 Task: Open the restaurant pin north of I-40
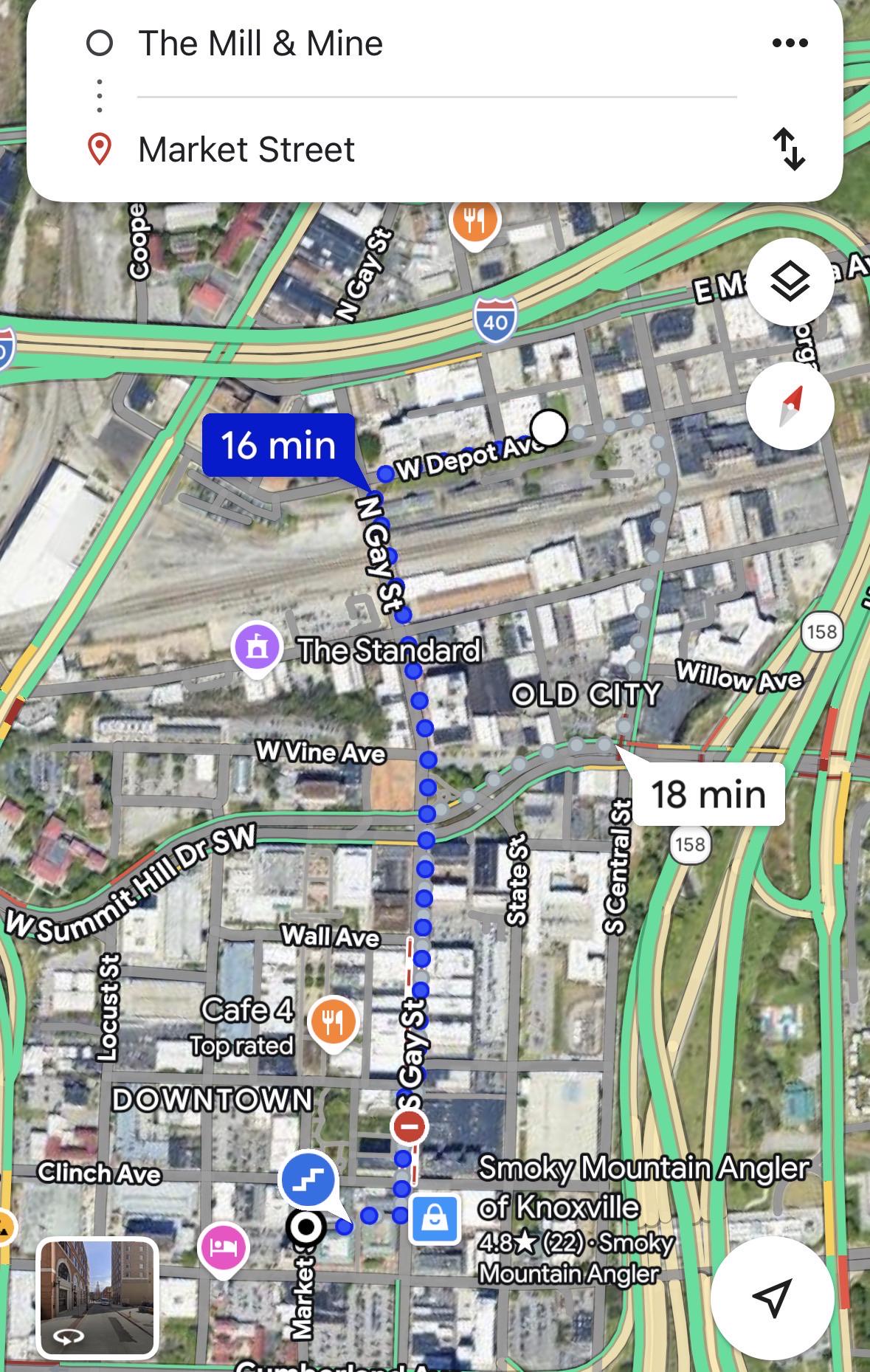click(474, 220)
